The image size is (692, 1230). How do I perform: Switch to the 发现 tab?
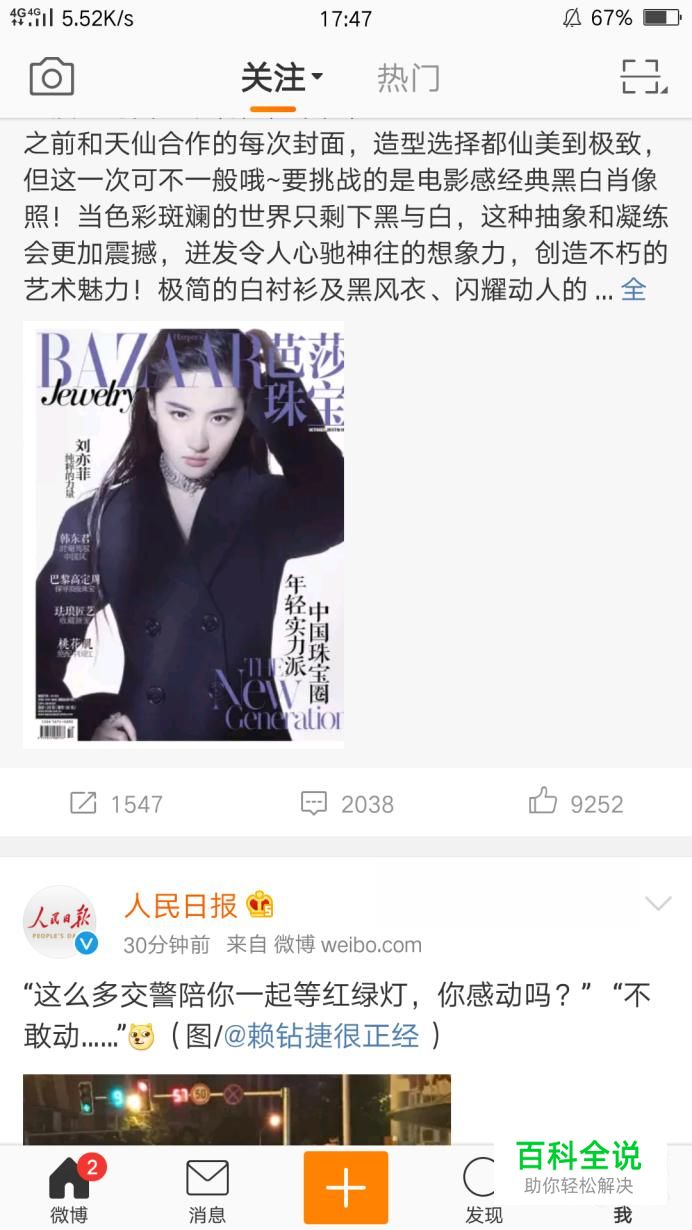483,1190
